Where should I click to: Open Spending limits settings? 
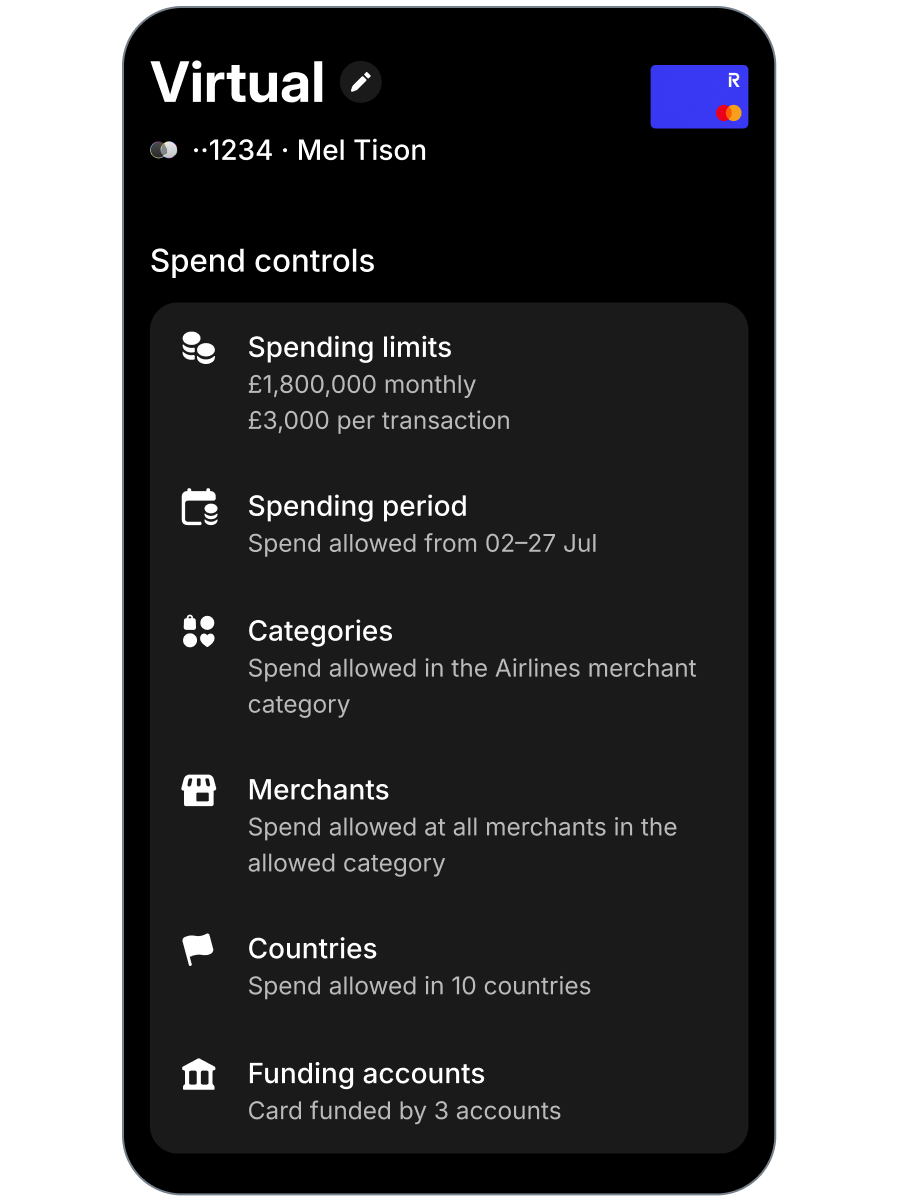pyautogui.click(x=449, y=383)
